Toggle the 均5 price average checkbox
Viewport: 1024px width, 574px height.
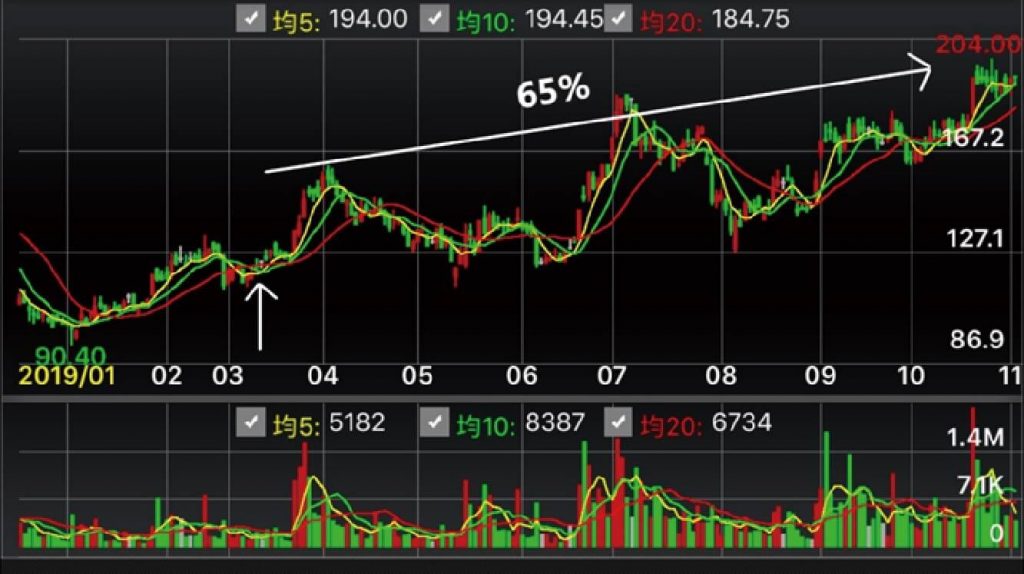coord(247,19)
